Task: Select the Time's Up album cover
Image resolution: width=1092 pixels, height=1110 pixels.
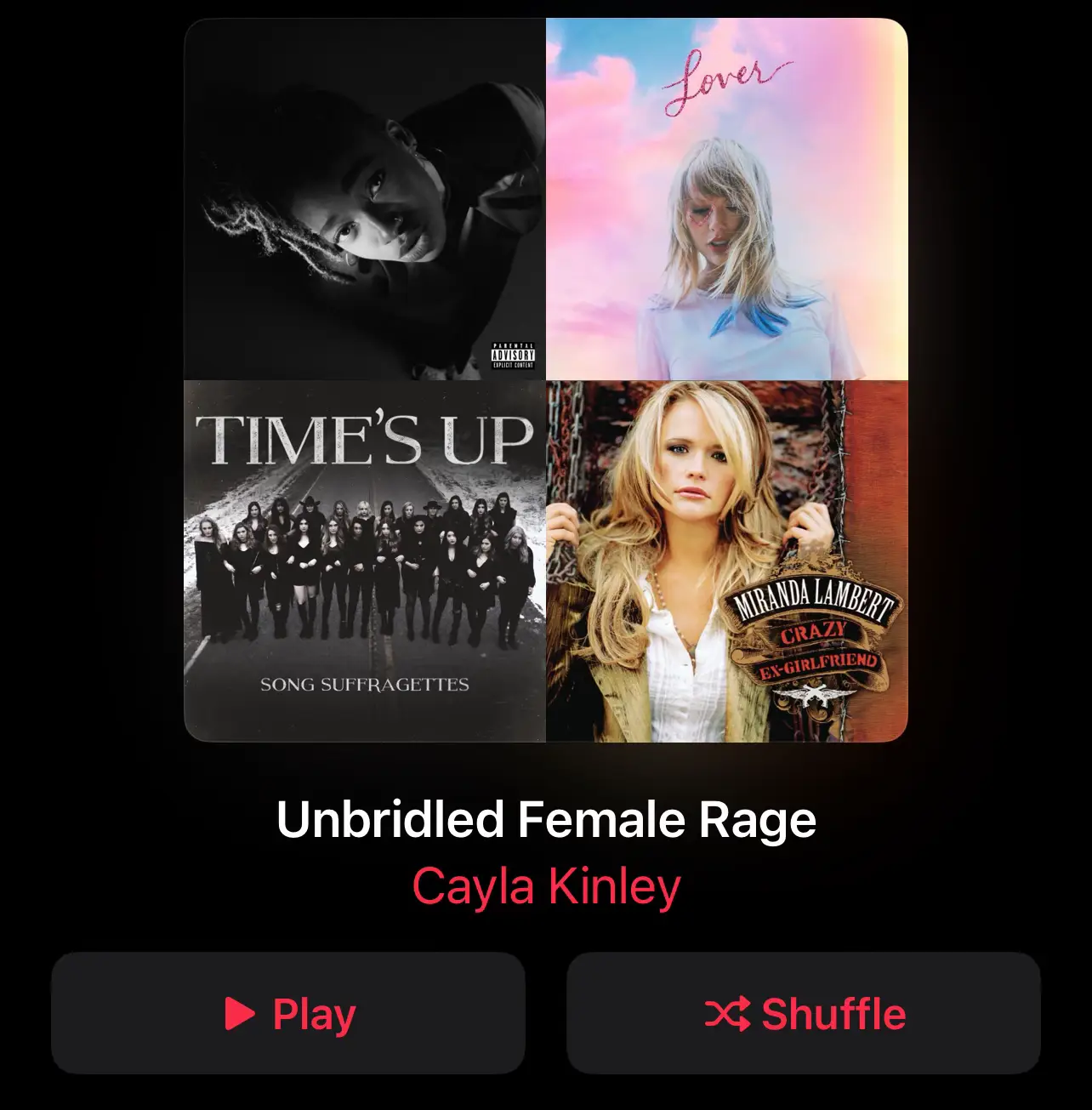Action: [x=364, y=561]
